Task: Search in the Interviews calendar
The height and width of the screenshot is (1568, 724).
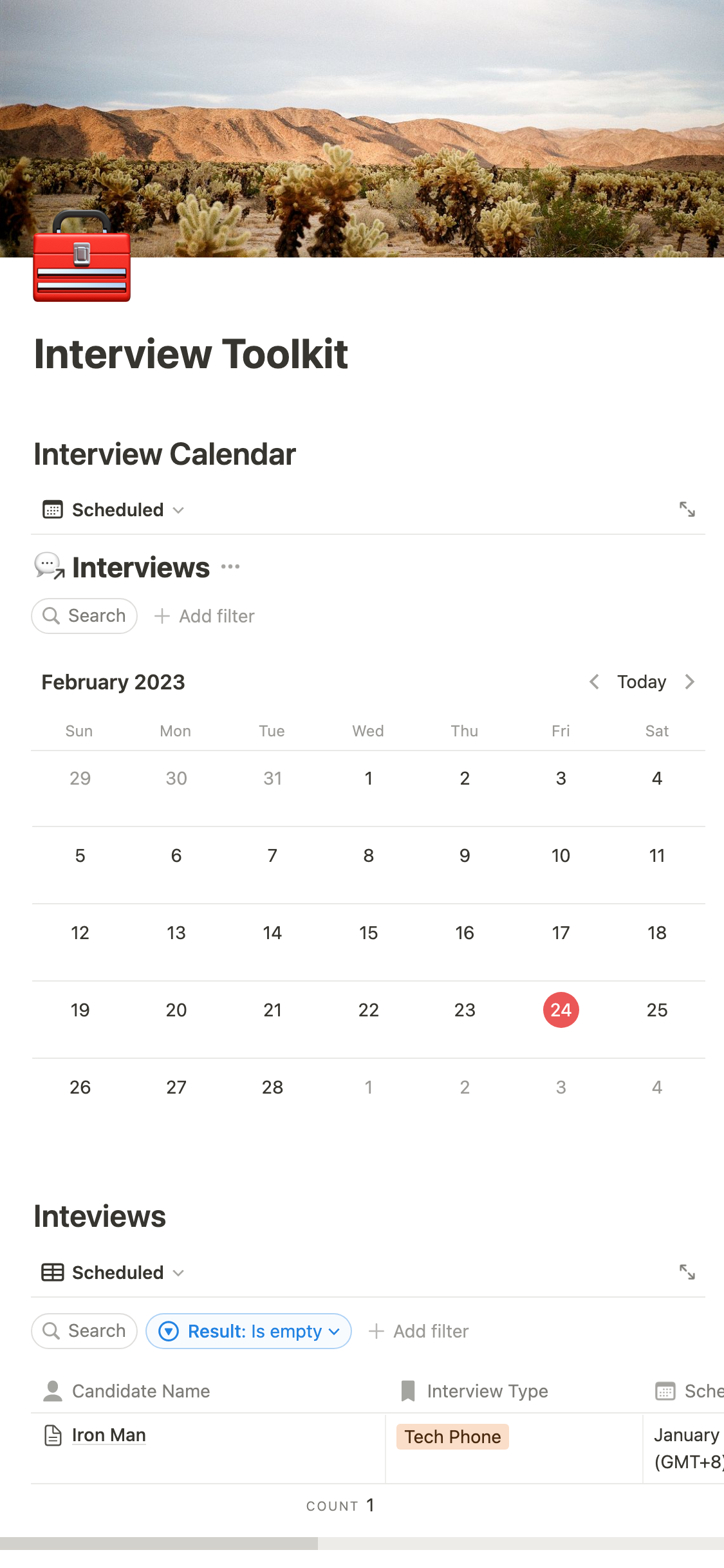Action: point(84,616)
